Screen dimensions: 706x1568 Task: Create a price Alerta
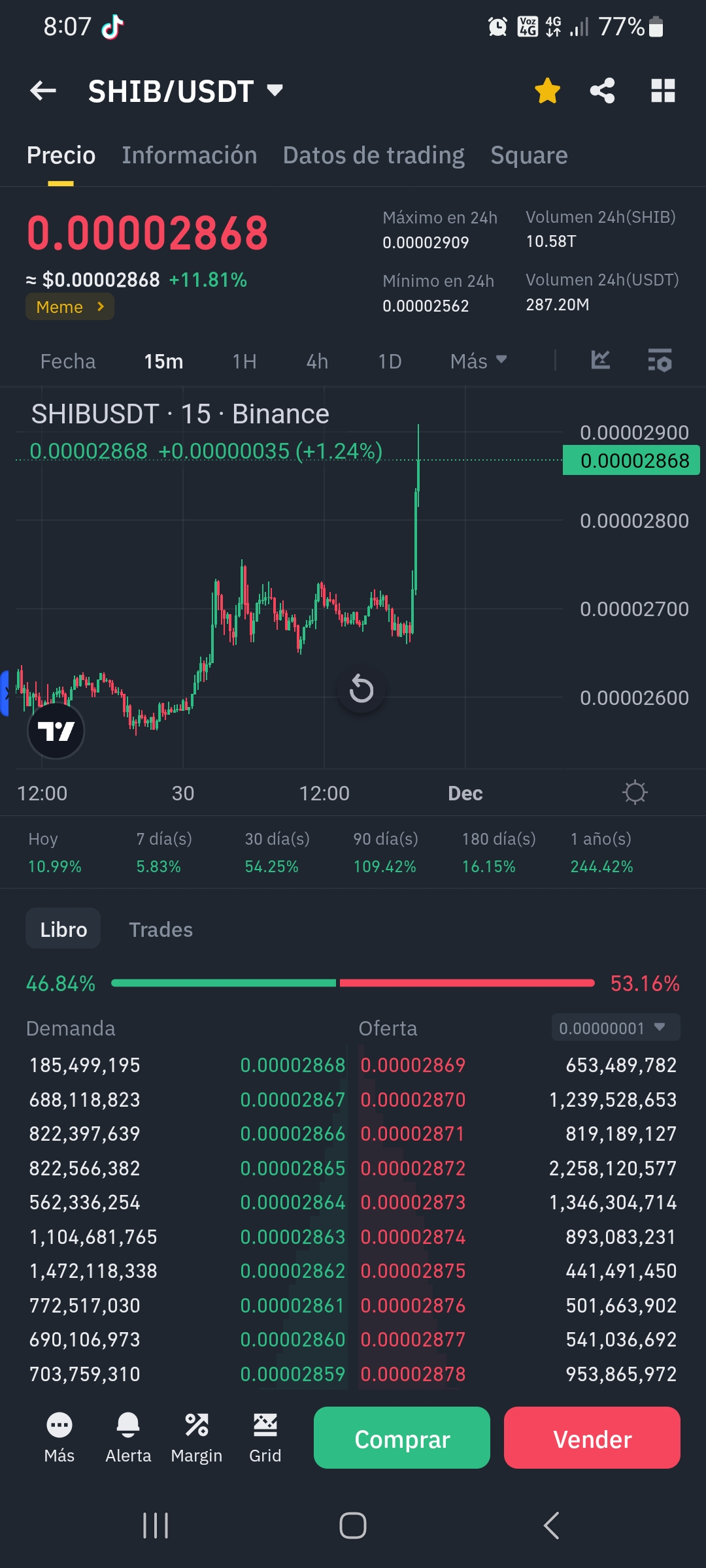[x=128, y=1437]
